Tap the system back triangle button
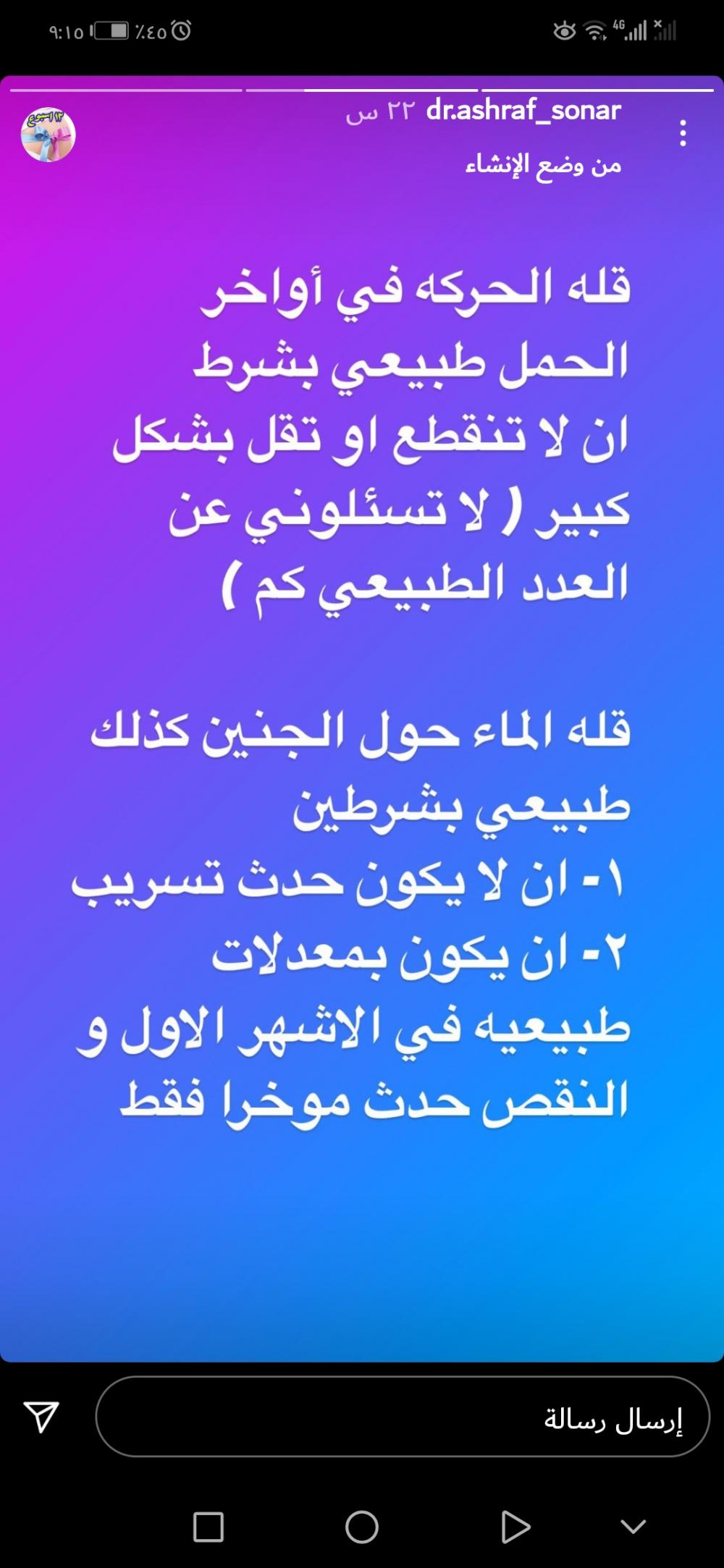This screenshot has height=1568, width=724. click(x=515, y=1527)
